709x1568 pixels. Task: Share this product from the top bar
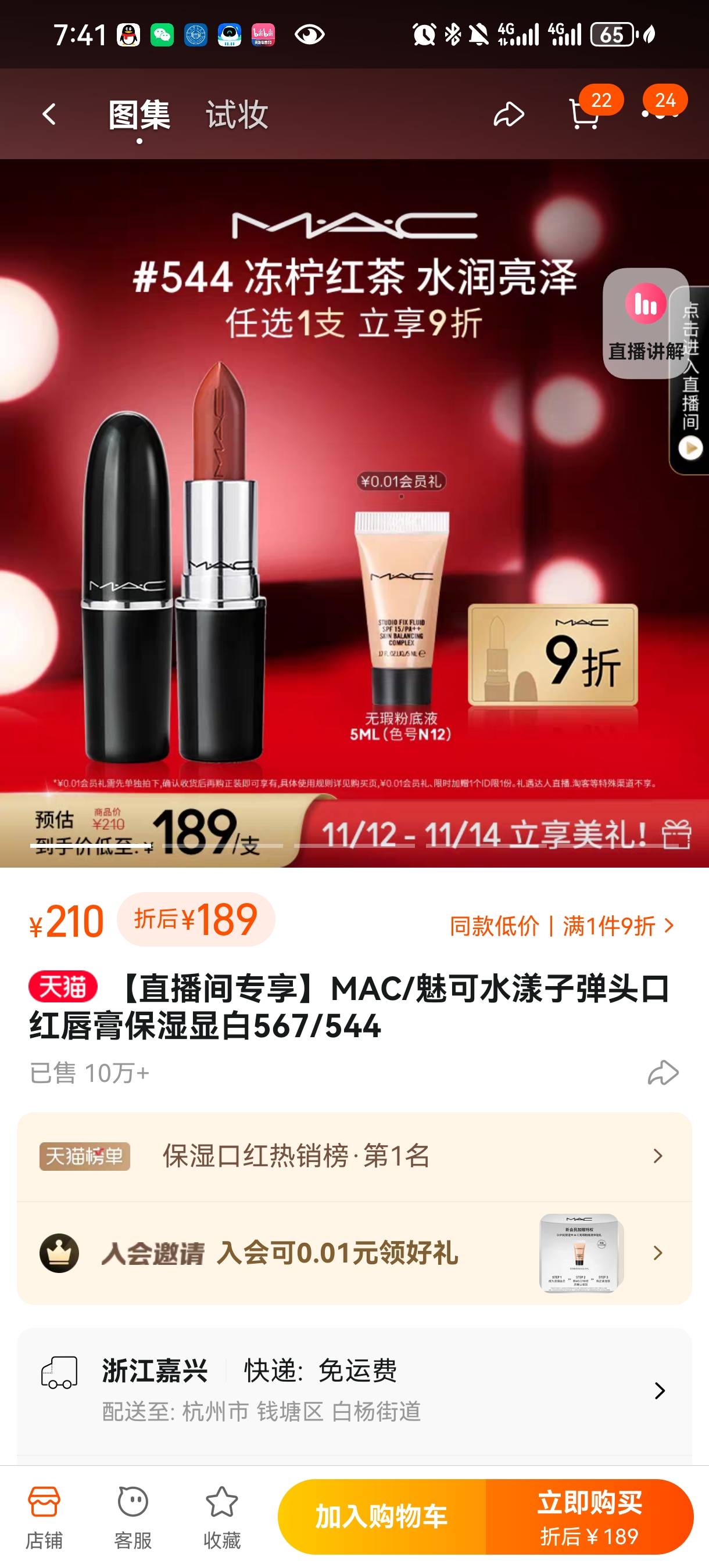tap(509, 114)
